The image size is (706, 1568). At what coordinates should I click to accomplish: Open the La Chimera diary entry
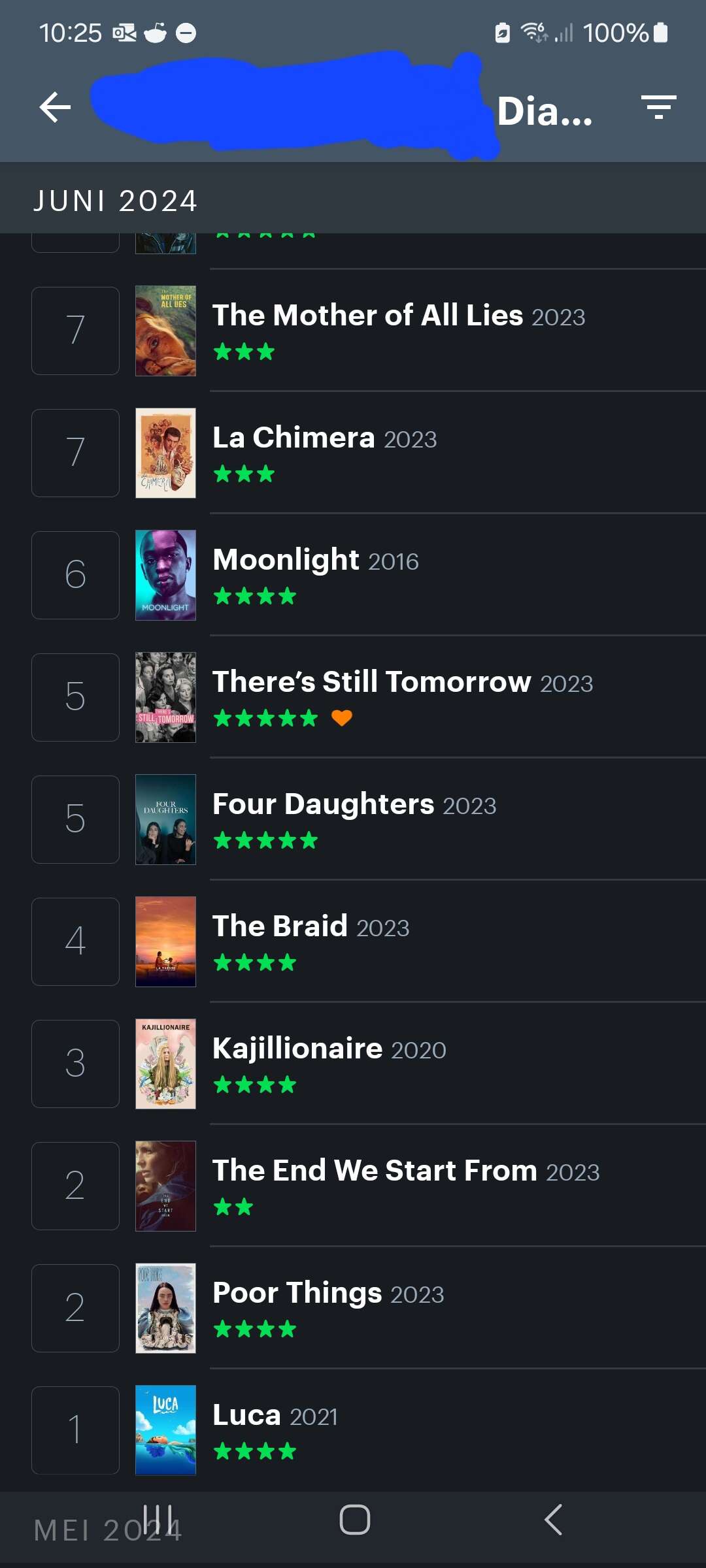353,453
